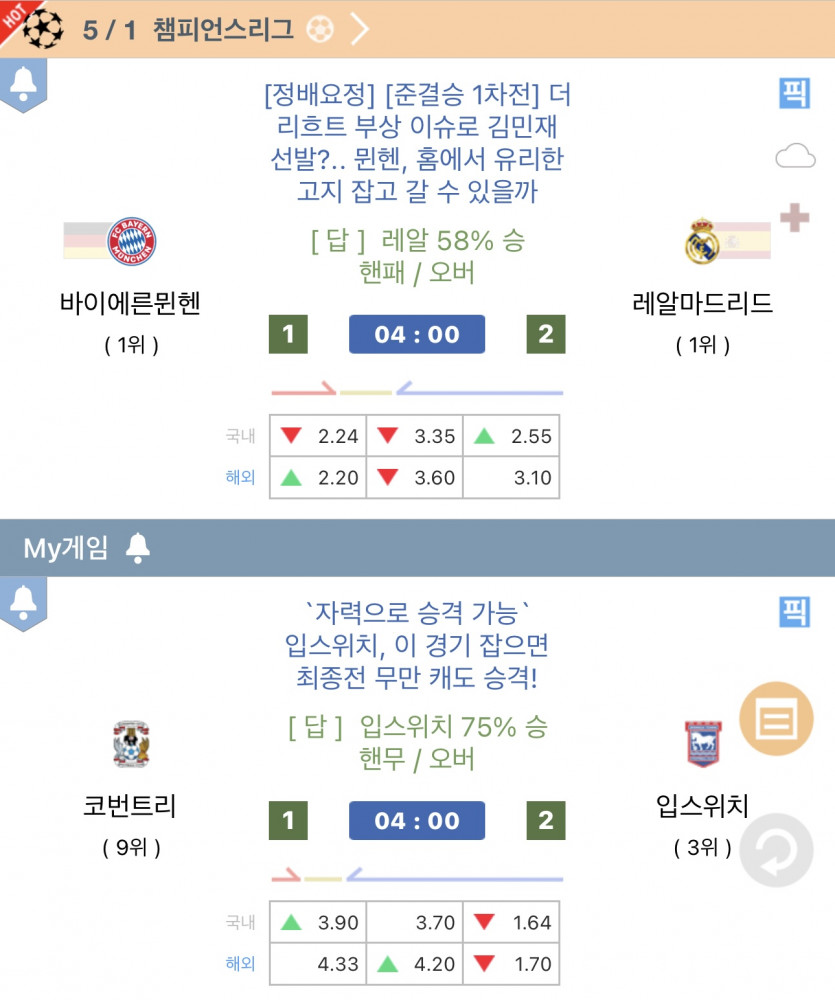Open the 픽 button on Bayern match

[x=794, y=93]
